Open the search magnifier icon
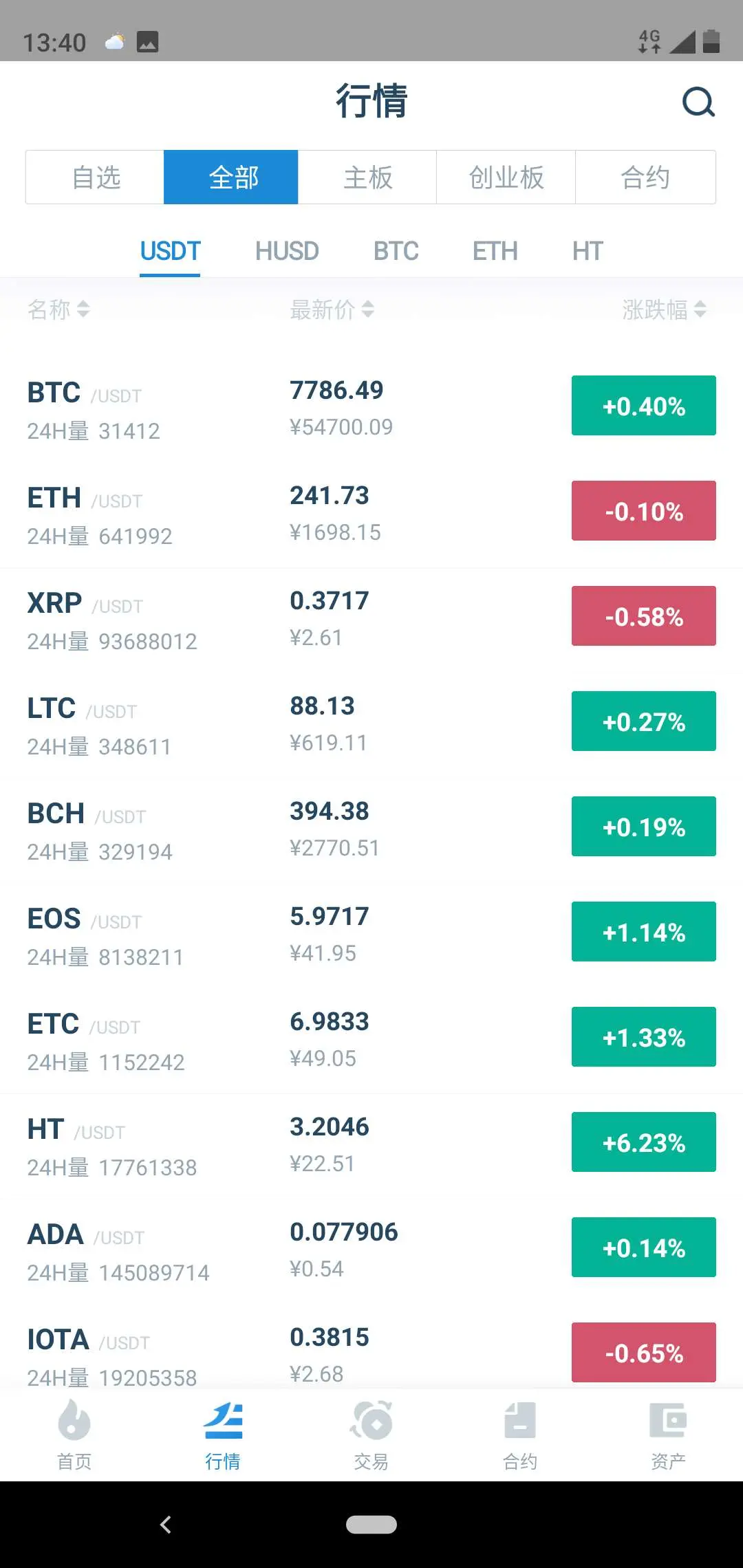This screenshot has width=743, height=1568. coord(698,102)
